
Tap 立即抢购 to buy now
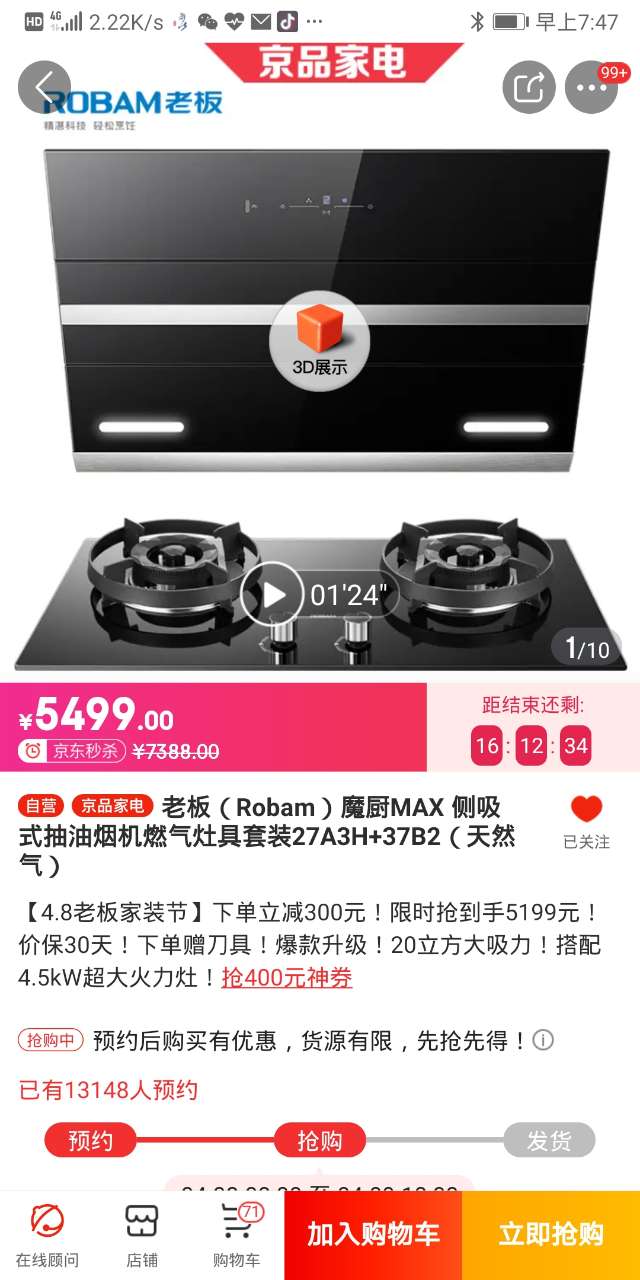click(x=551, y=1235)
